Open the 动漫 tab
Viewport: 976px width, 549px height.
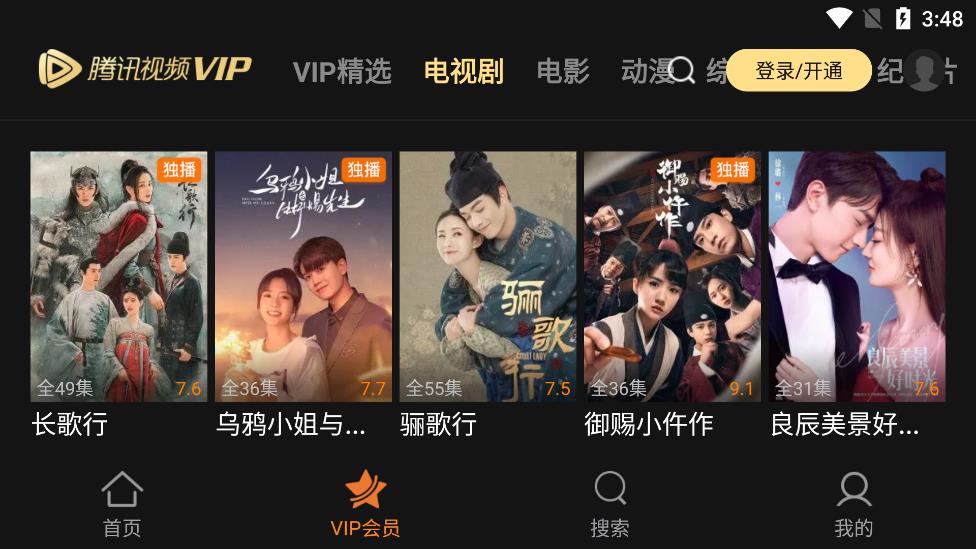[x=643, y=71]
